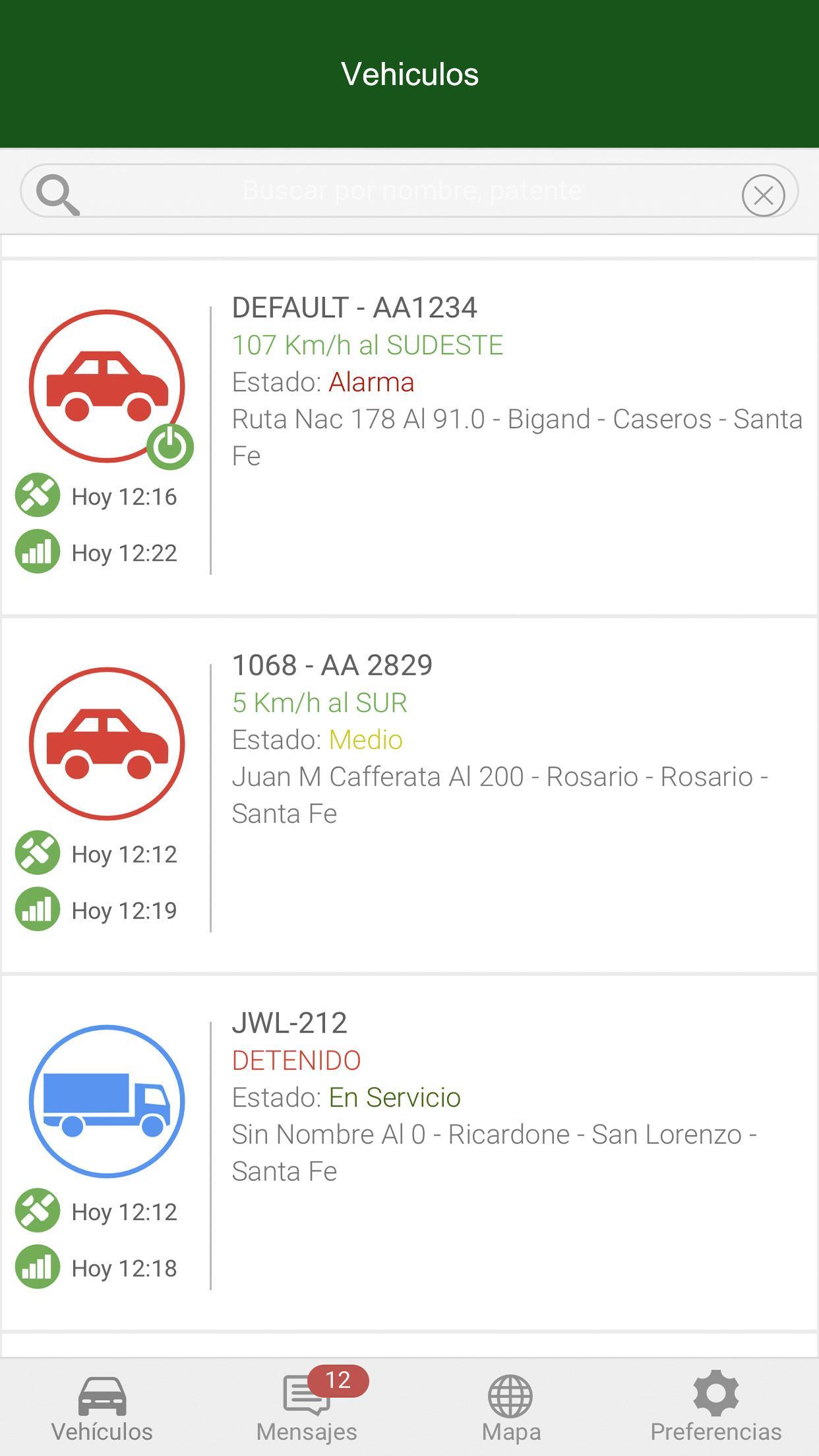The width and height of the screenshot is (819, 1456).
Task: Open vehicle DEFAULT - AA1234
Action: point(409,438)
